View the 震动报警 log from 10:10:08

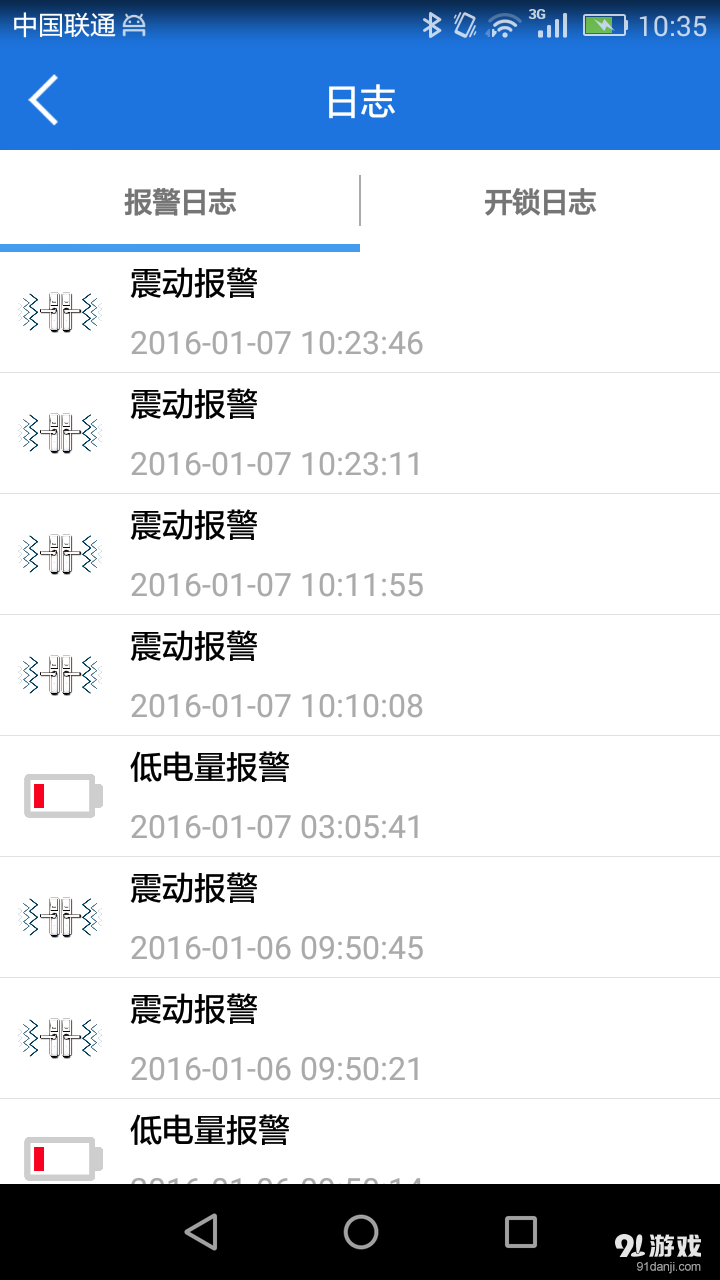click(360, 676)
